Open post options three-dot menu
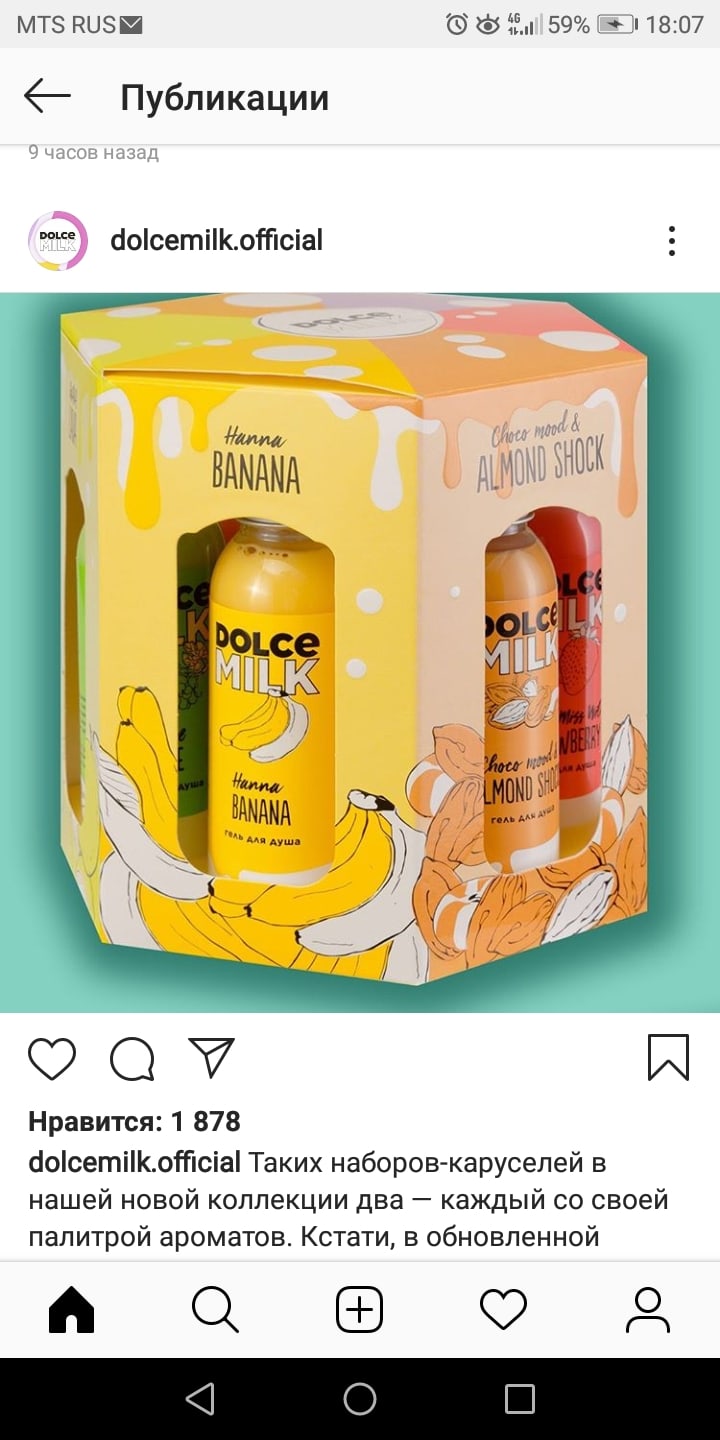 672,241
